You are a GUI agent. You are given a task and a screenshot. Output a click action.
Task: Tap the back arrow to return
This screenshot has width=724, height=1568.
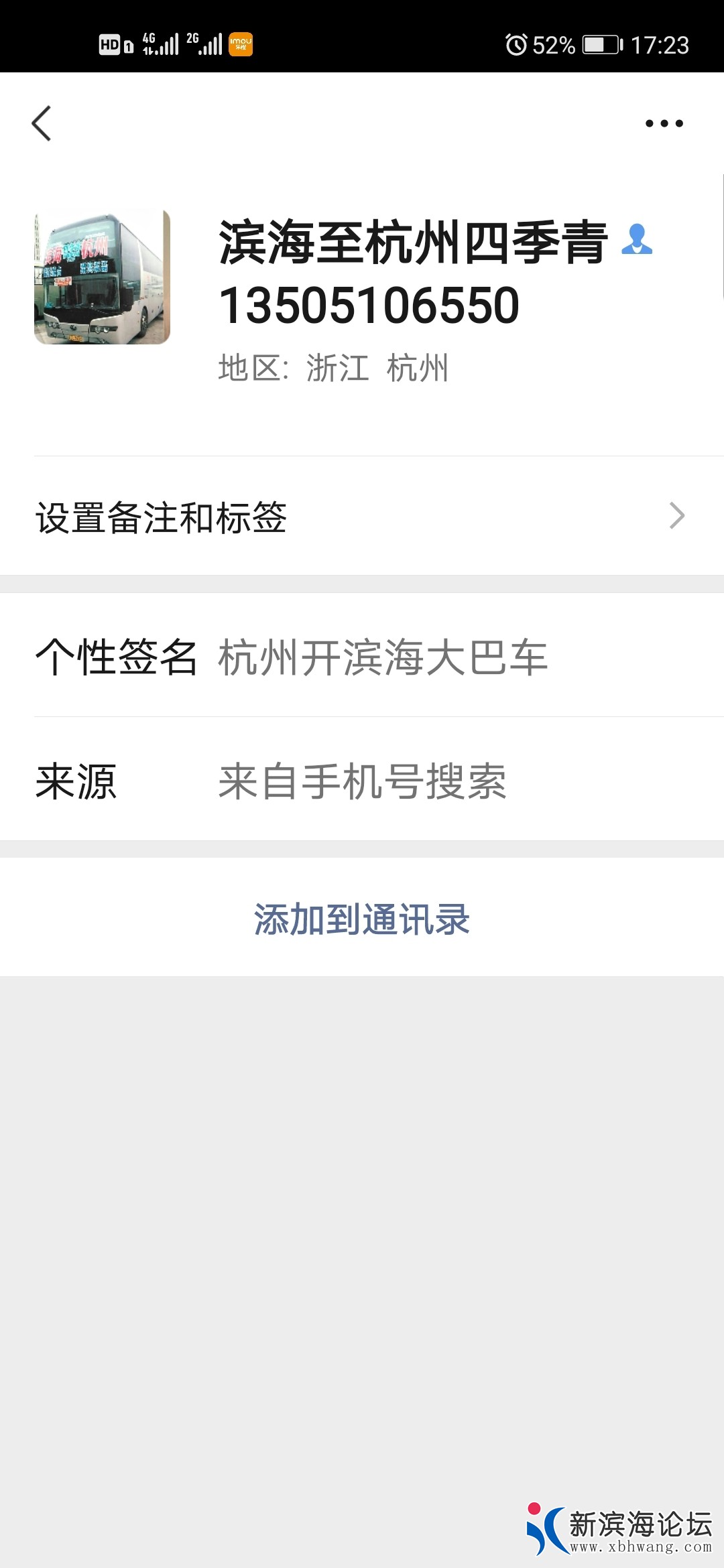pyautogui.click(x=42, y=123)
